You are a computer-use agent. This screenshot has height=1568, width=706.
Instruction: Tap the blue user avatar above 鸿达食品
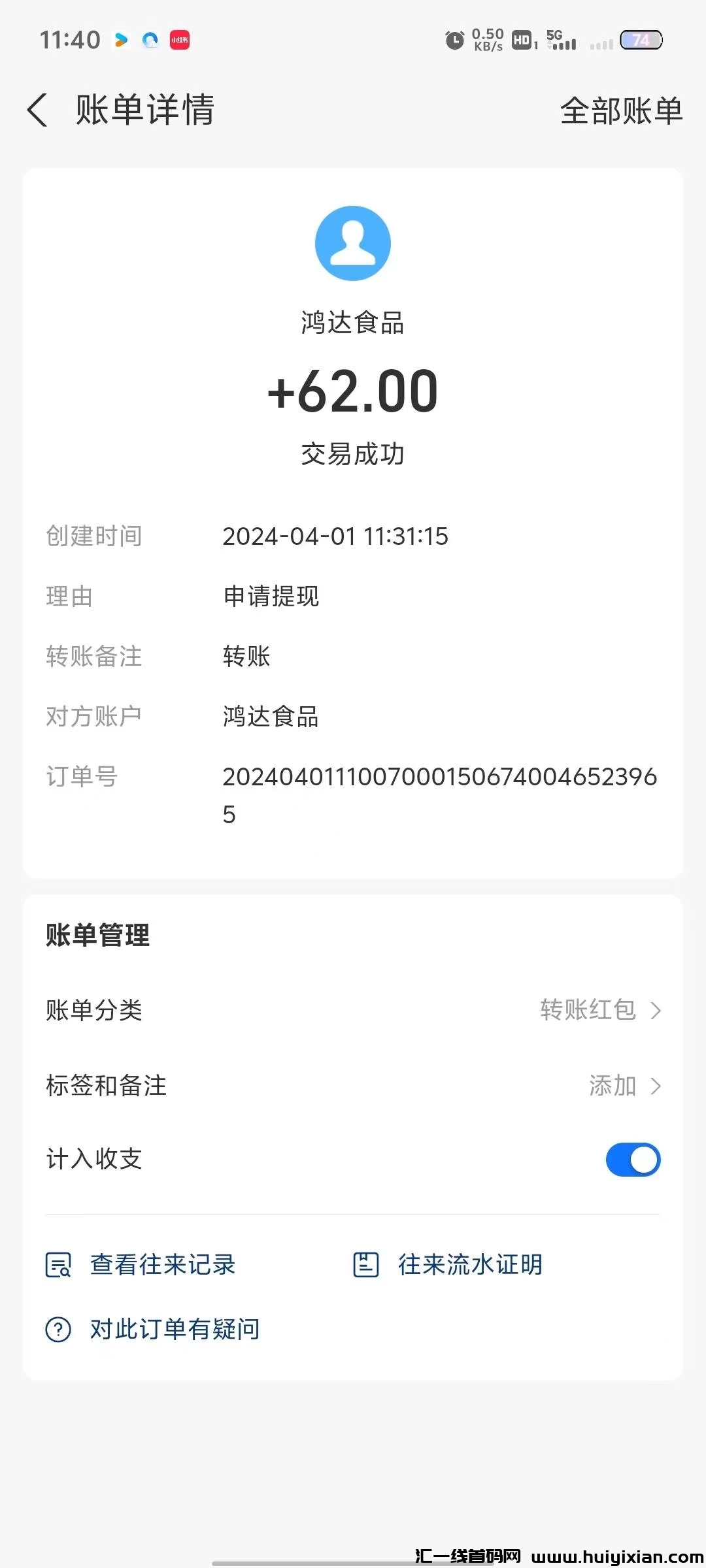pyautogui.click(x=353, y=243)
